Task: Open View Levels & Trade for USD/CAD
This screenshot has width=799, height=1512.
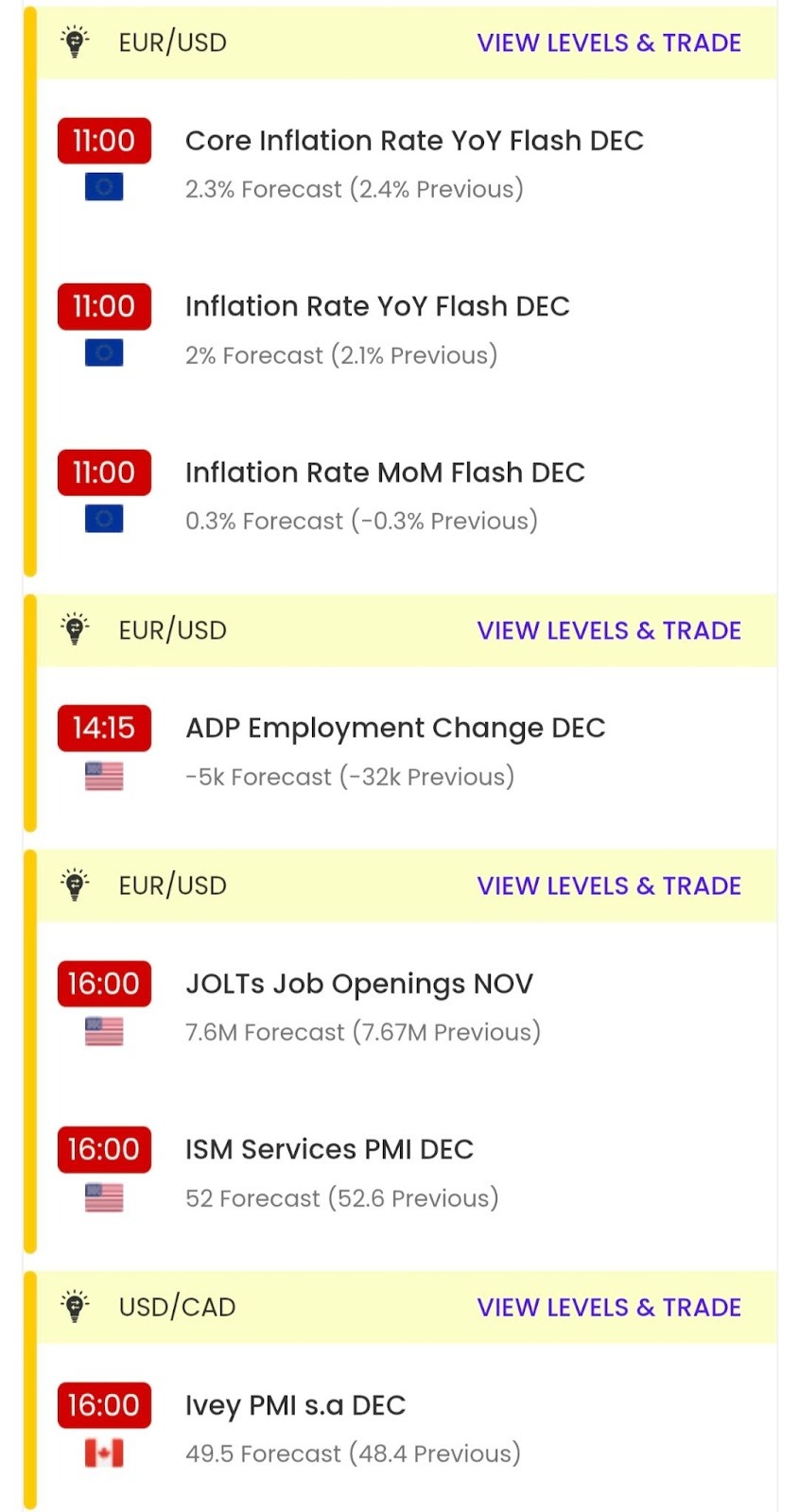Action: click(x=608, y=1307)
